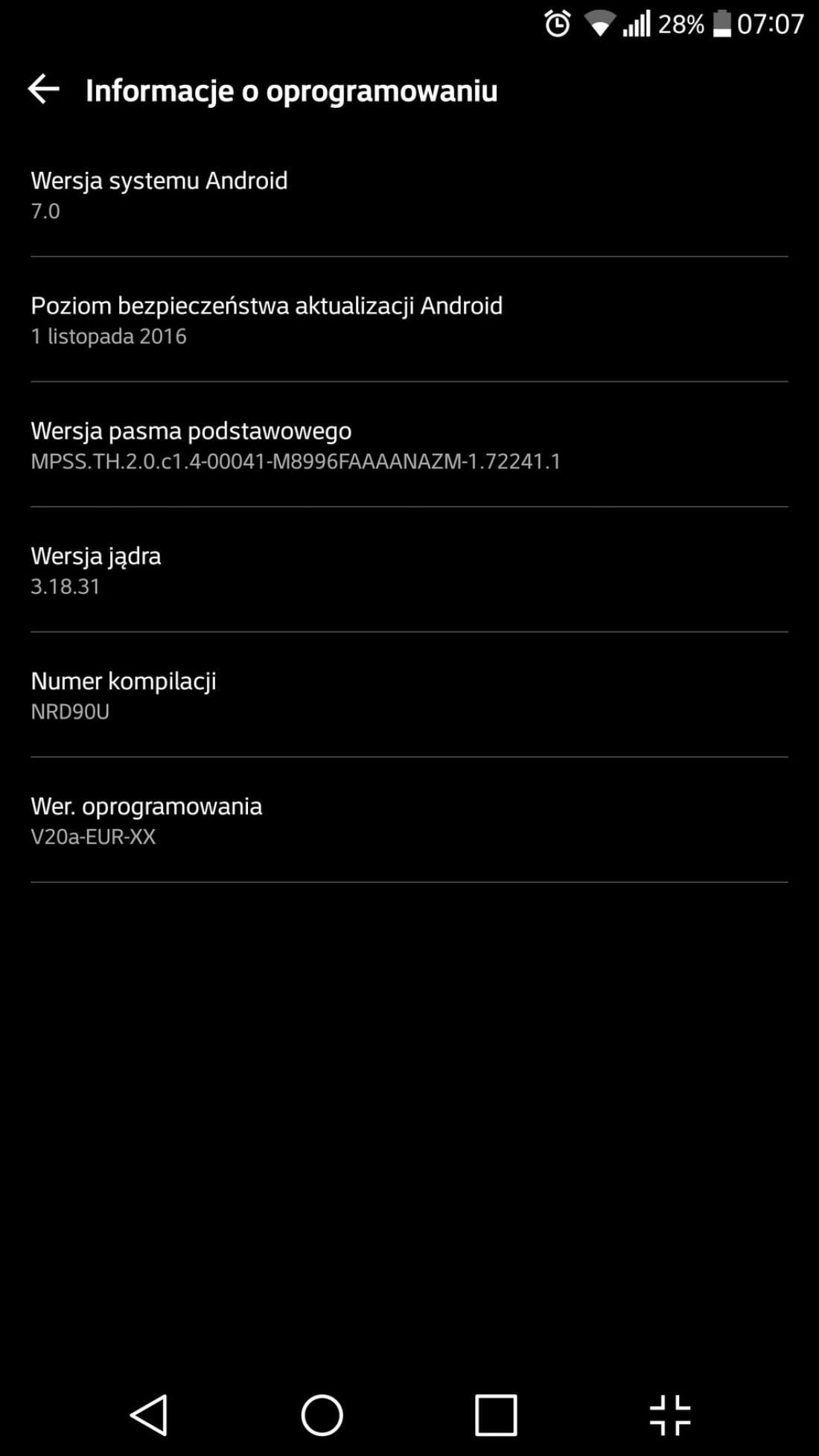Tap the Wersja systemu Android row
The width and height of the screenshot is (819, 1456).
(409, 194)
